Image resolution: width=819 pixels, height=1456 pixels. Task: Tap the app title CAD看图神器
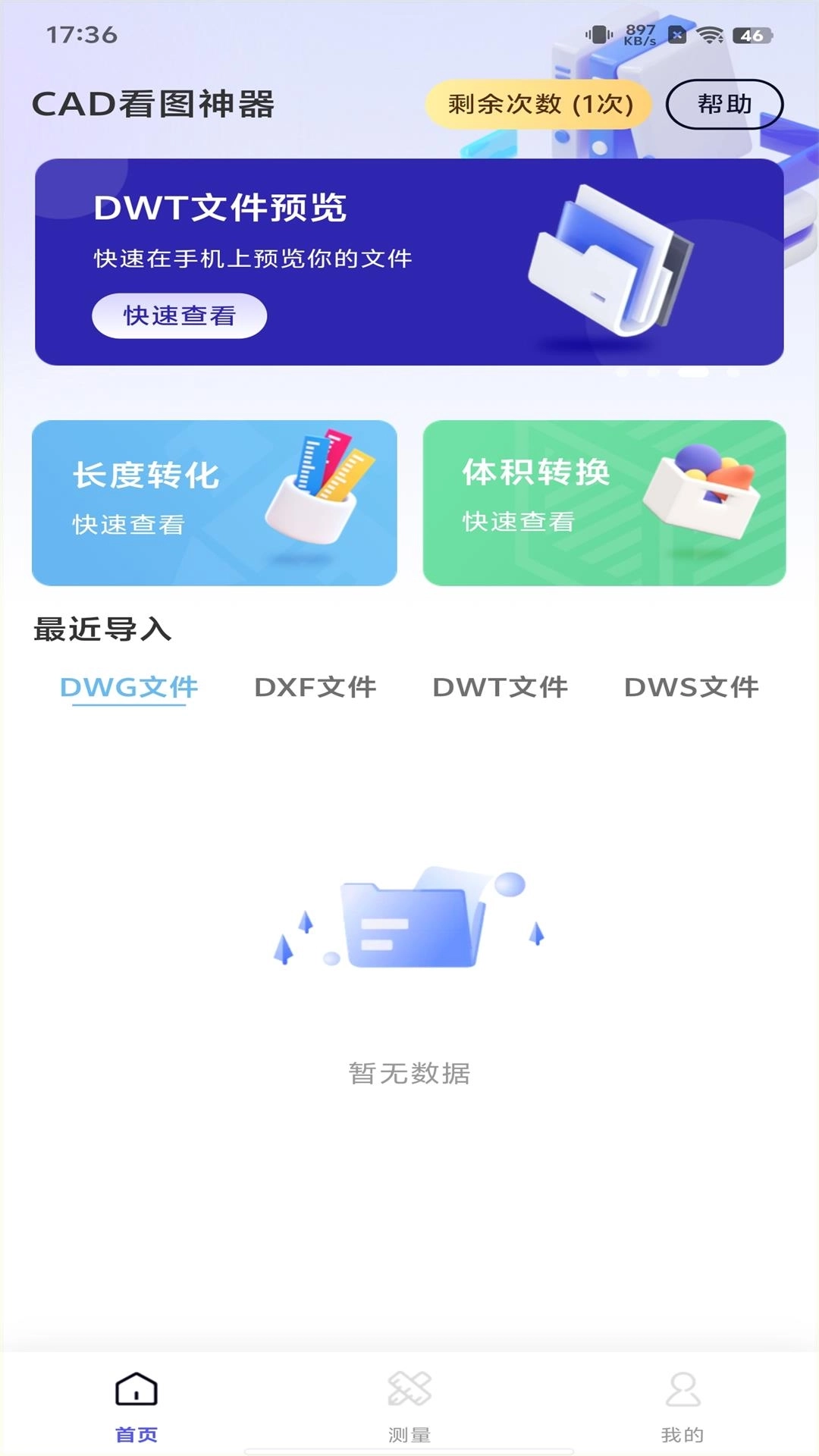click(x=155, y=105)
